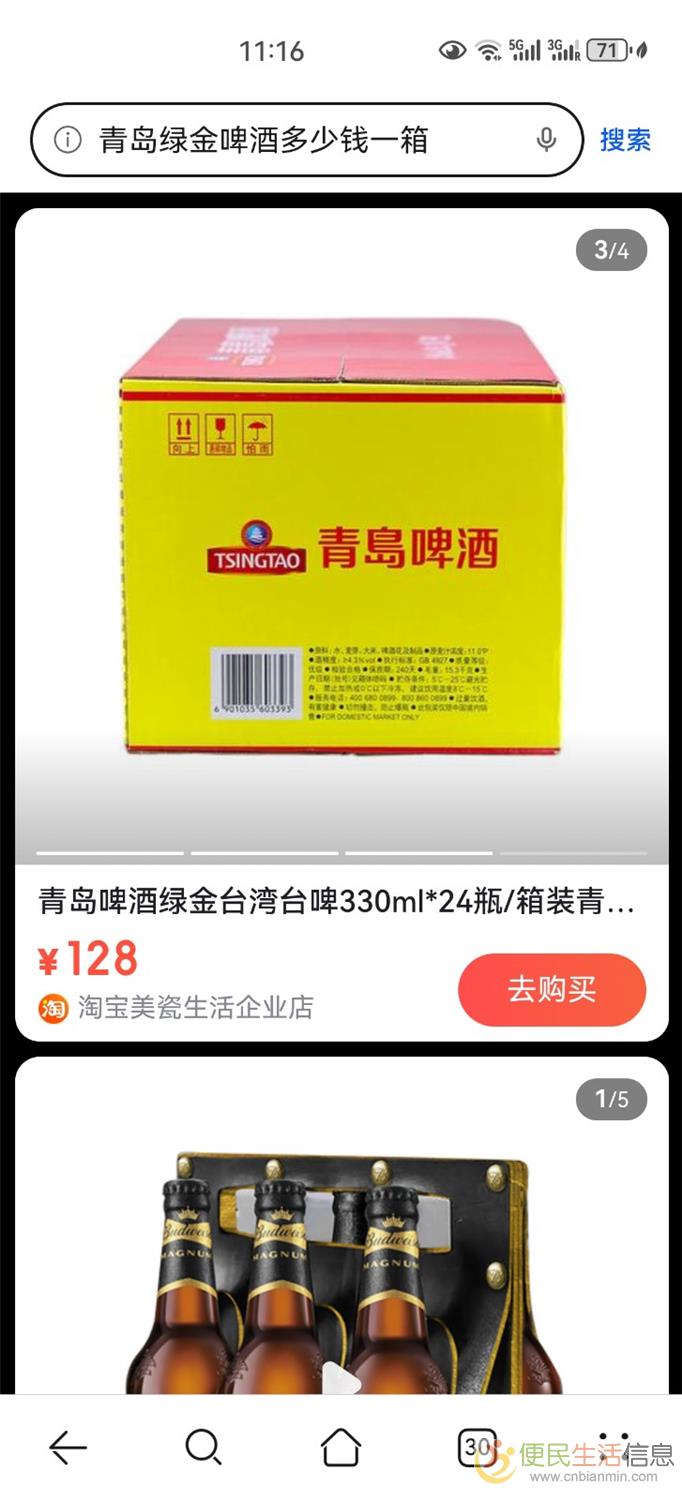
Task: Open site info icon in the address bar
Action: (x=67, y=140)
